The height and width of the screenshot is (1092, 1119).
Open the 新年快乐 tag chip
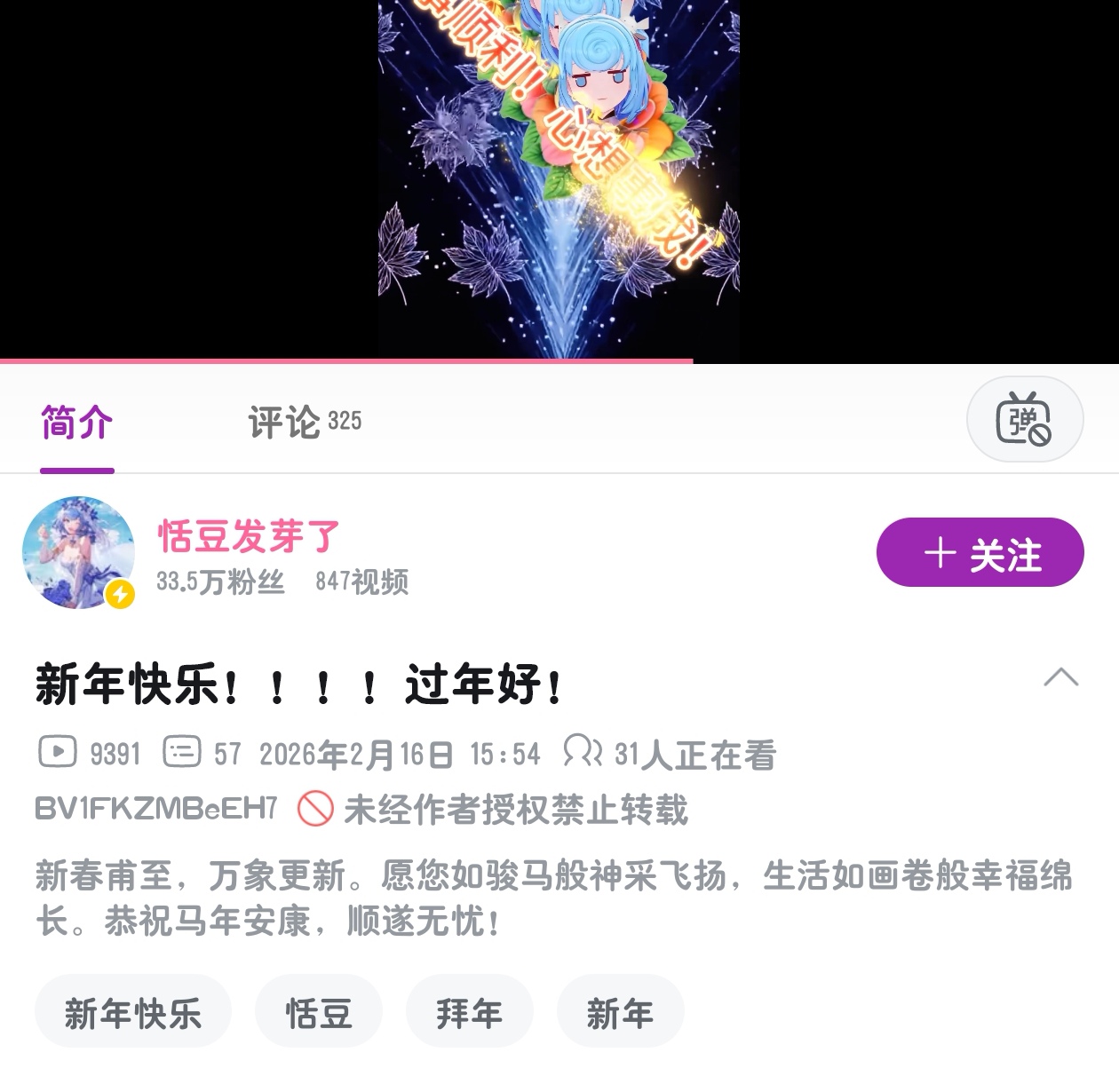[x=133, y=1012]
